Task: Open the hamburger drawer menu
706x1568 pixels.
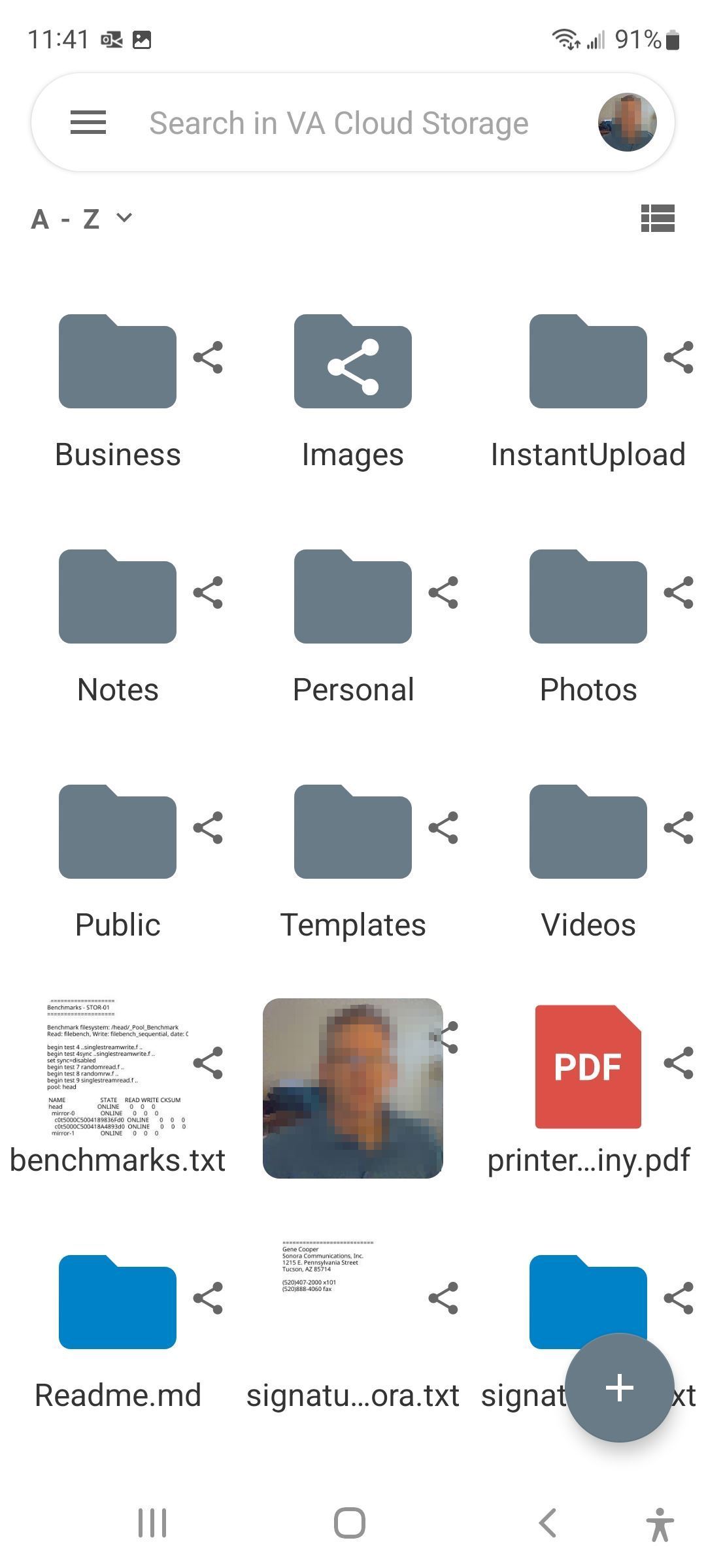Action: [88, 122]
